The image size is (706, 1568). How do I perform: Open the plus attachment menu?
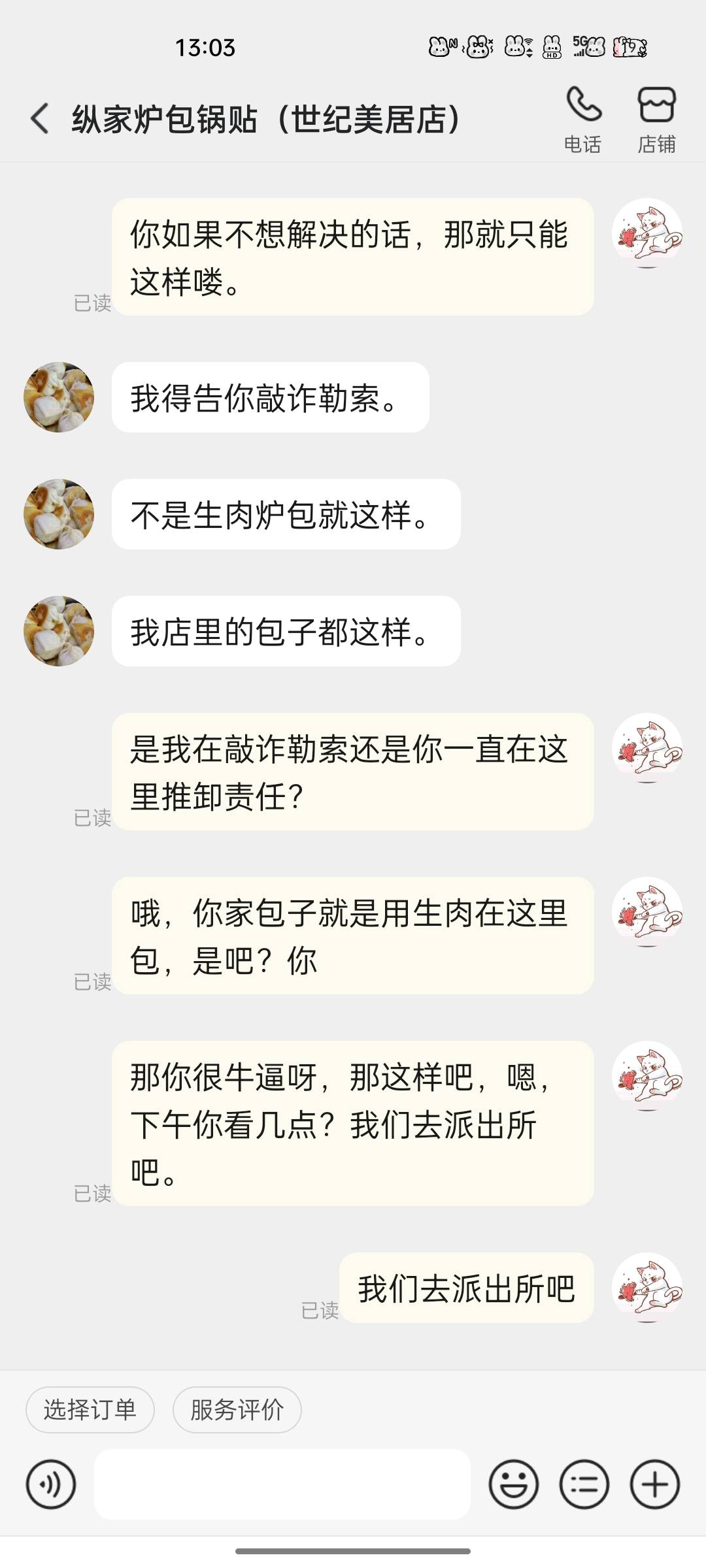(655, 1484)
